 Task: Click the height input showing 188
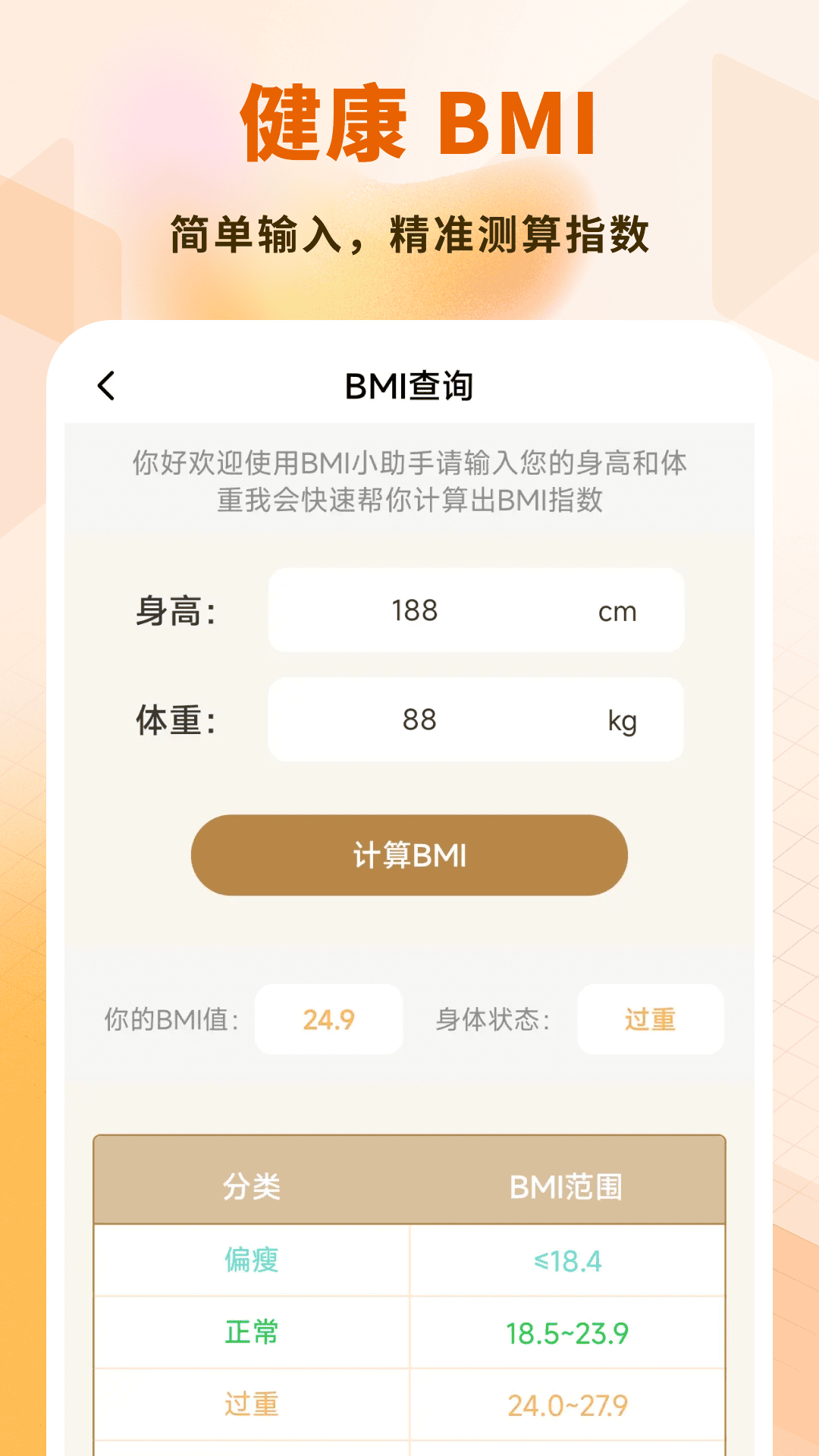[x=414, y=610]
